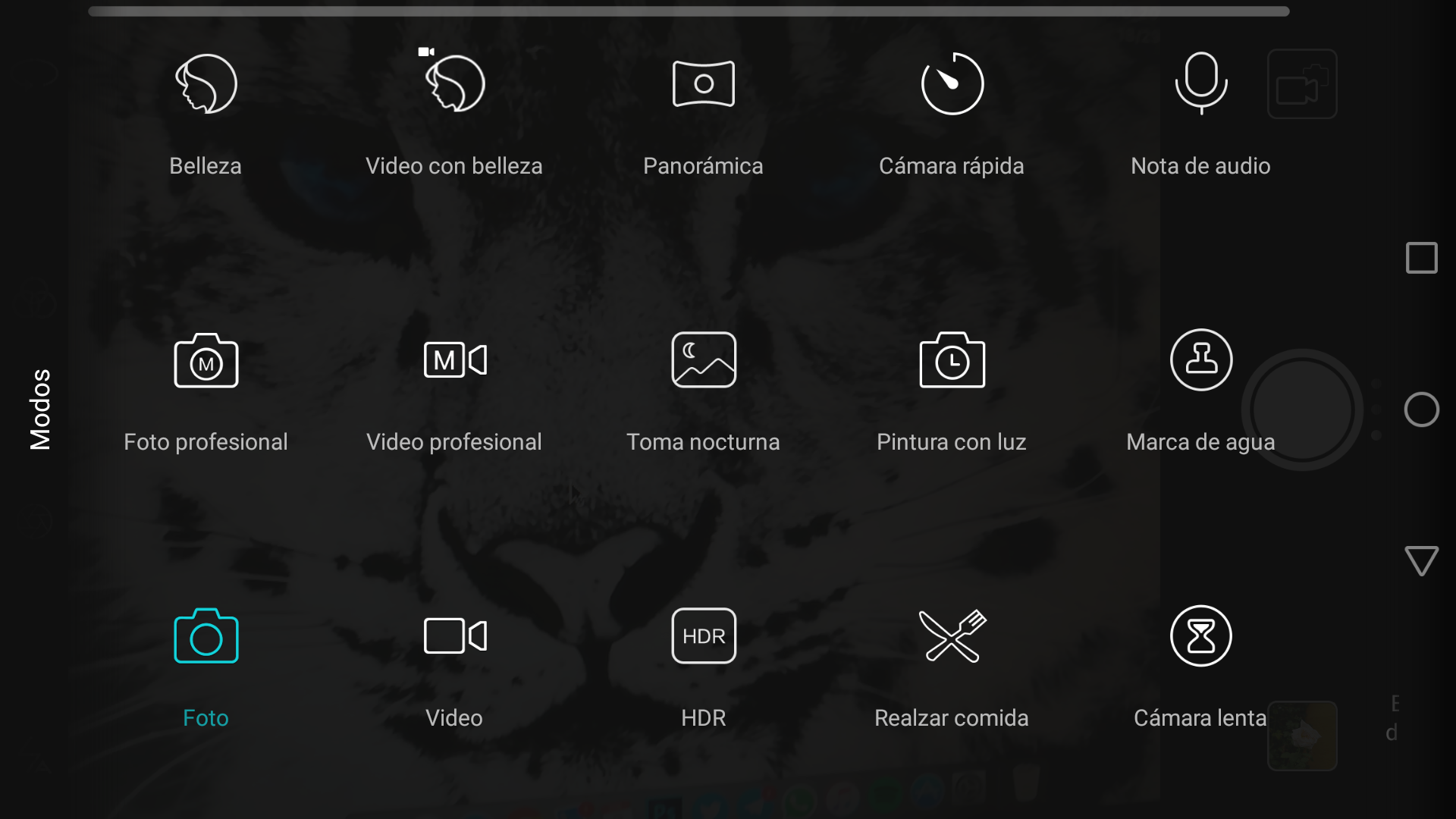Select the Foto mode
The height and width of the screenshot is (819, 1456).
206,636
